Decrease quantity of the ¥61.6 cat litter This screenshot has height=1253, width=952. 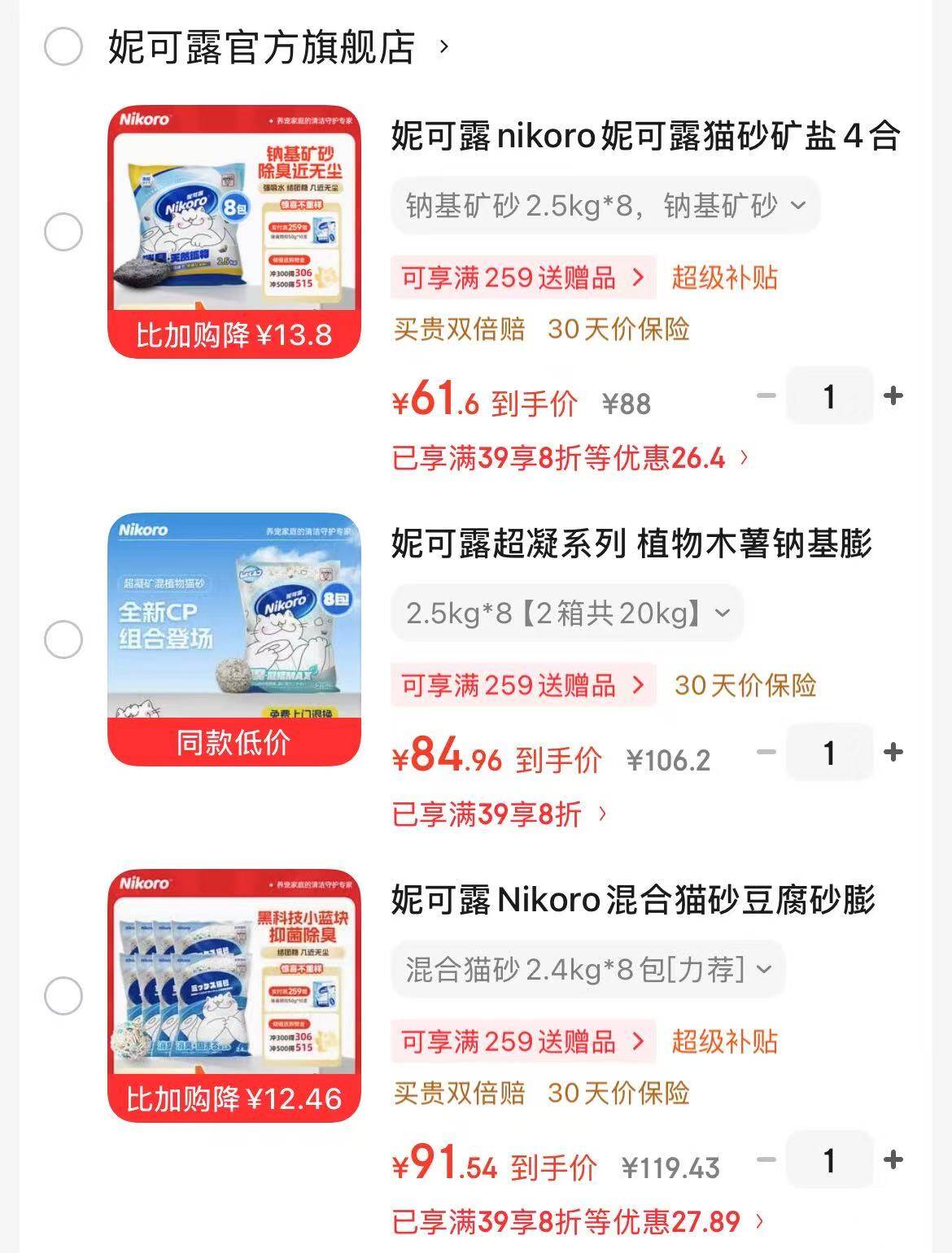[x=766, y=396]
